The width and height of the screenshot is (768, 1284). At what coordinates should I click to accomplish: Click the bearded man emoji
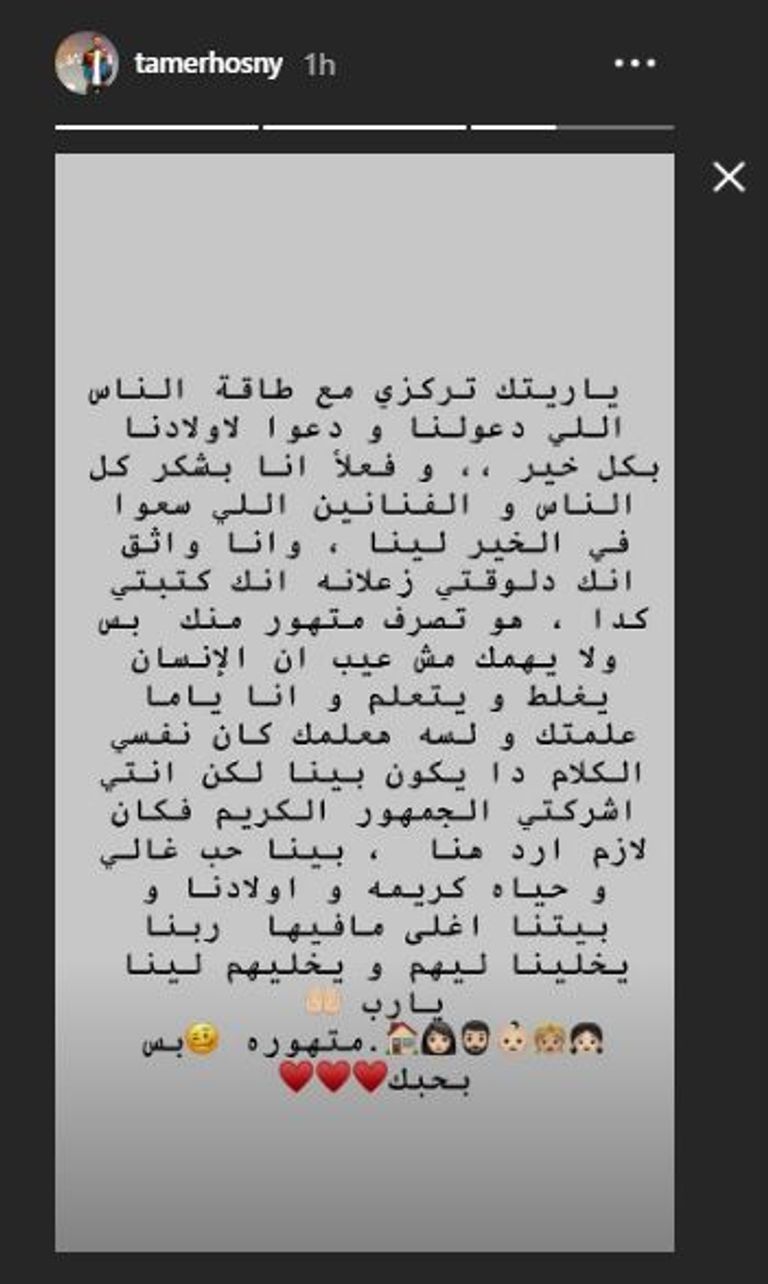coord(475,1039)
